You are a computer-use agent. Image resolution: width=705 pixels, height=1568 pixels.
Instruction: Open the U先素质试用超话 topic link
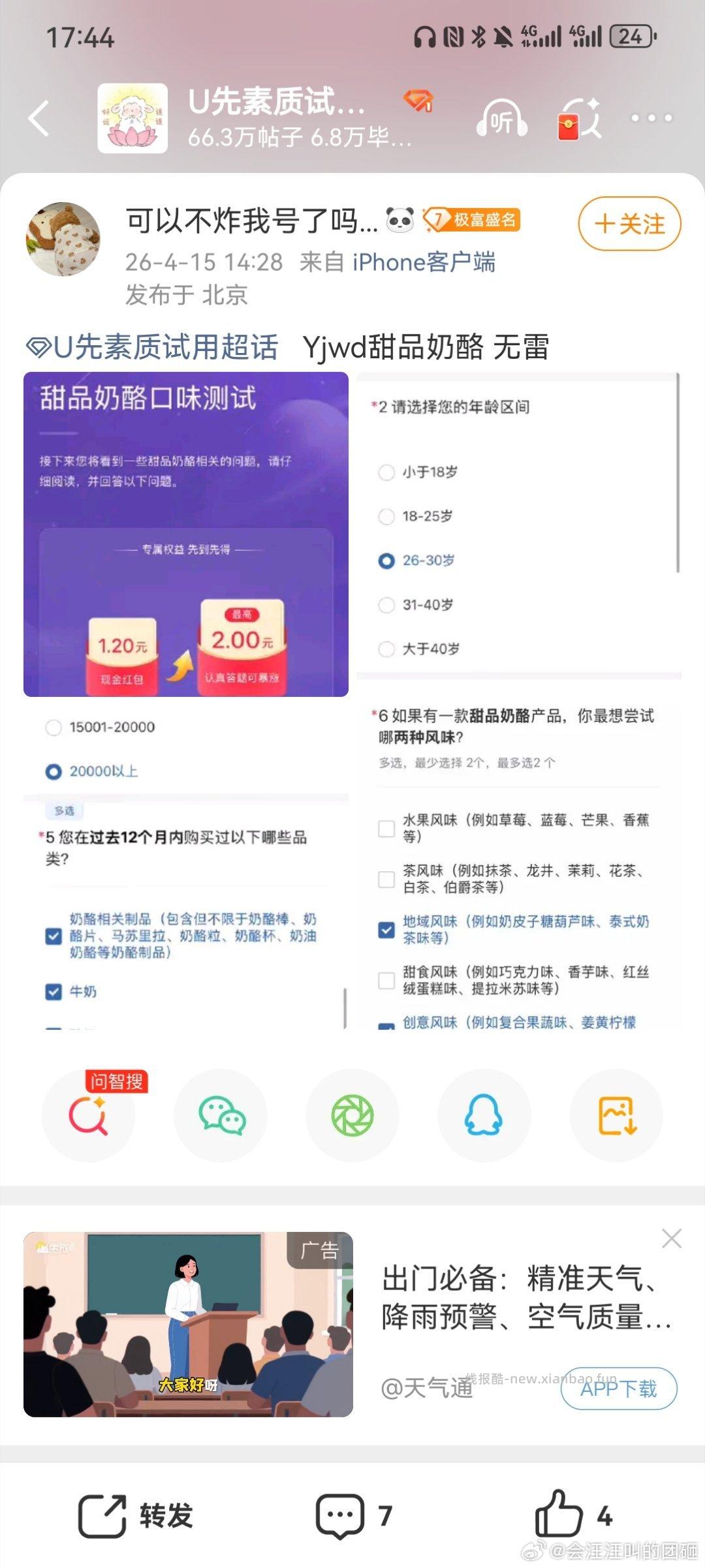coord(153,346)
